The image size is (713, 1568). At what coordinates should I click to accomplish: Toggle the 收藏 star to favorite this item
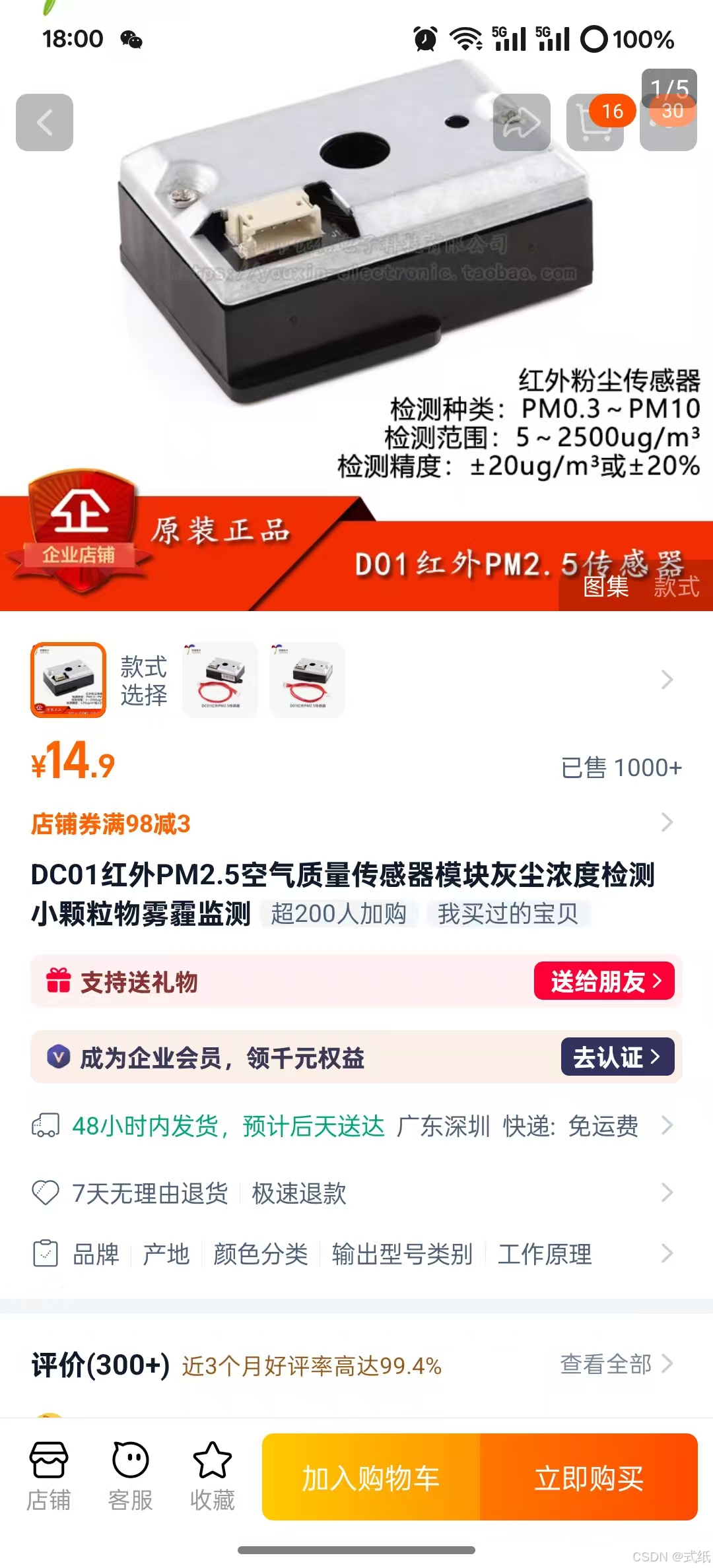(x=211, y=1475)
